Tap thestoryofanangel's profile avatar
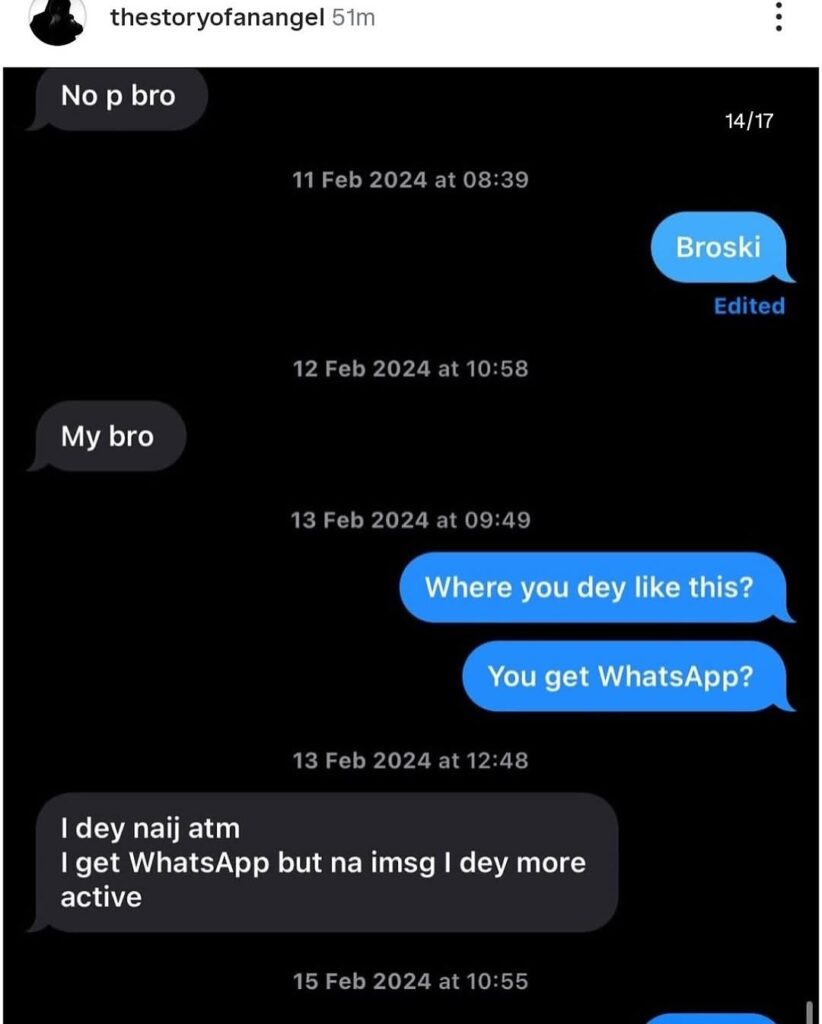822x1024 pixels. 57,20
